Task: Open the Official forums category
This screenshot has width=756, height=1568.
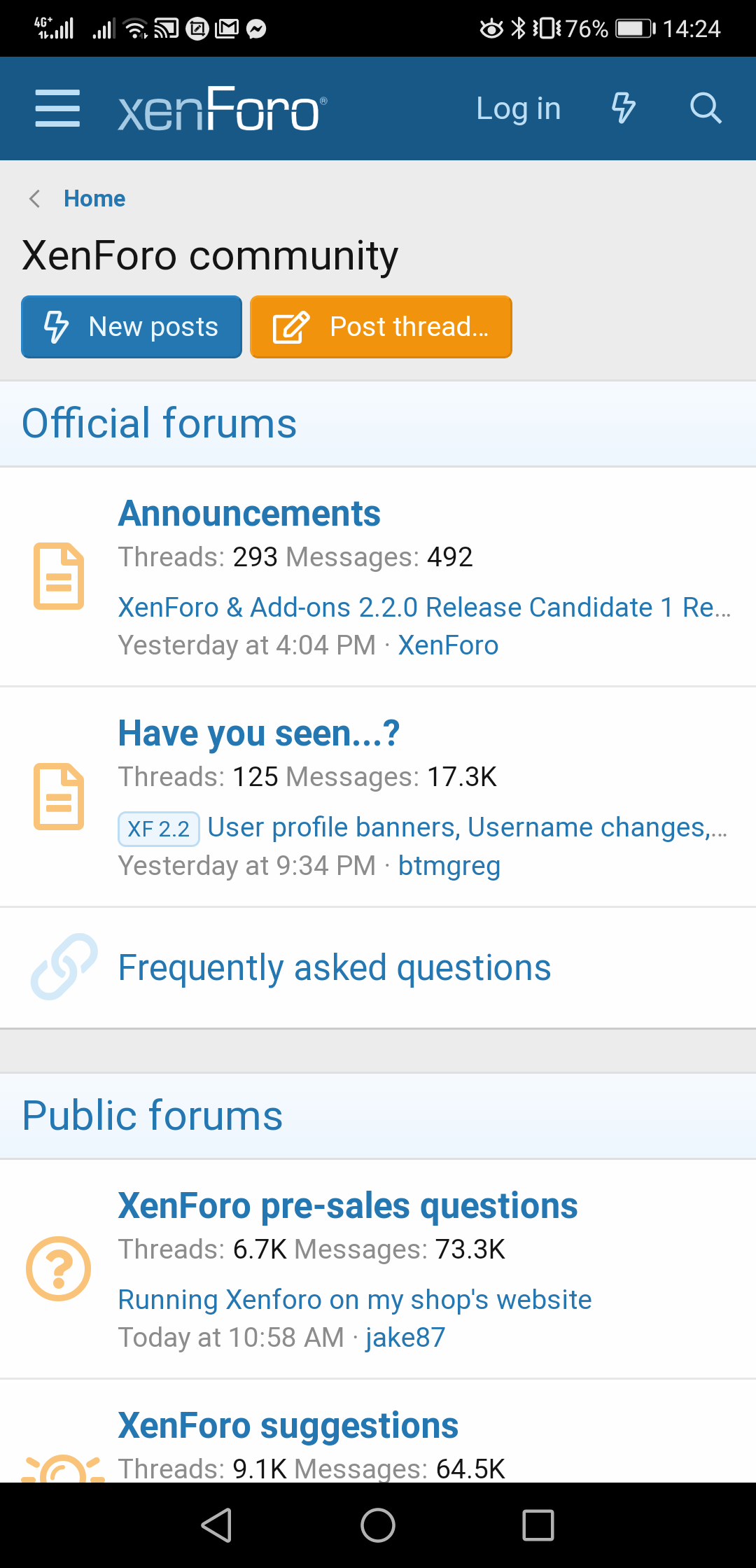Action: (x=160, y=423)
